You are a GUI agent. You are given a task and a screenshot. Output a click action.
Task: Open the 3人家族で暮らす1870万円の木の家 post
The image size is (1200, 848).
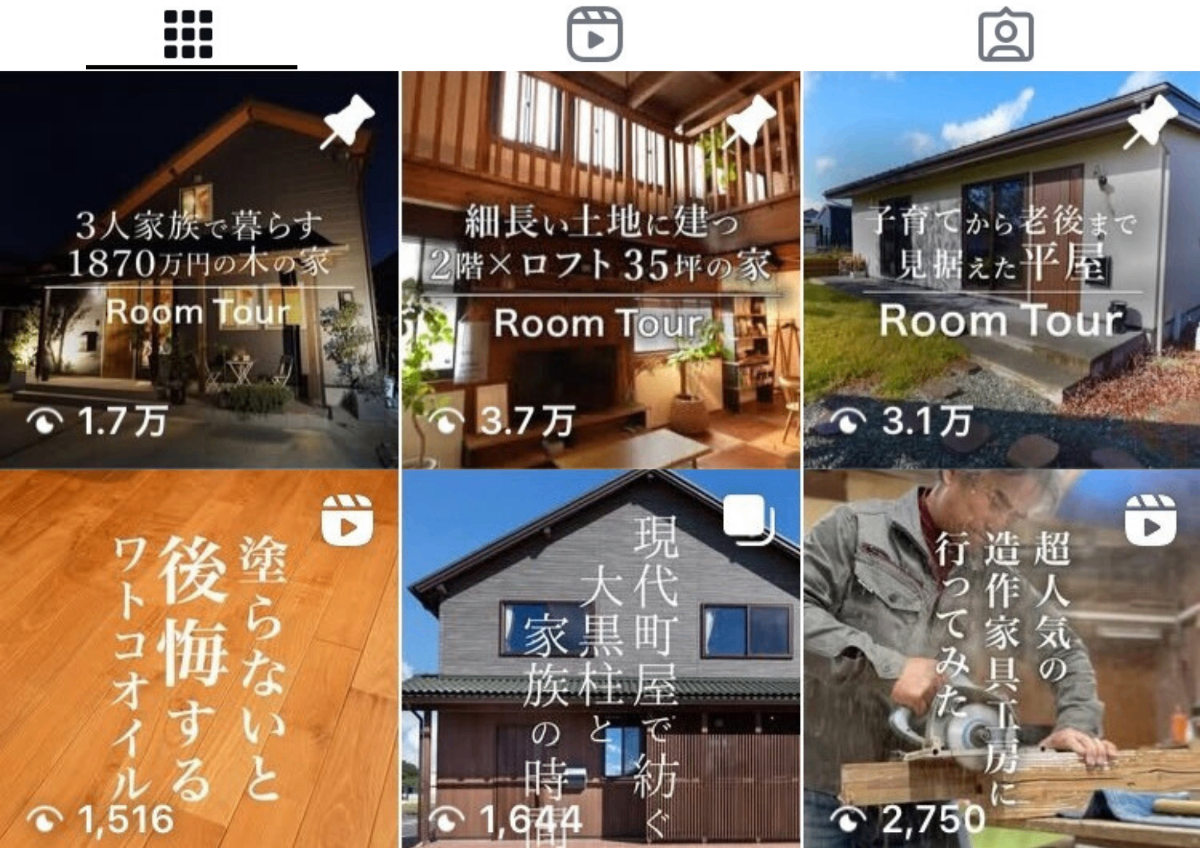click(199, 270)
